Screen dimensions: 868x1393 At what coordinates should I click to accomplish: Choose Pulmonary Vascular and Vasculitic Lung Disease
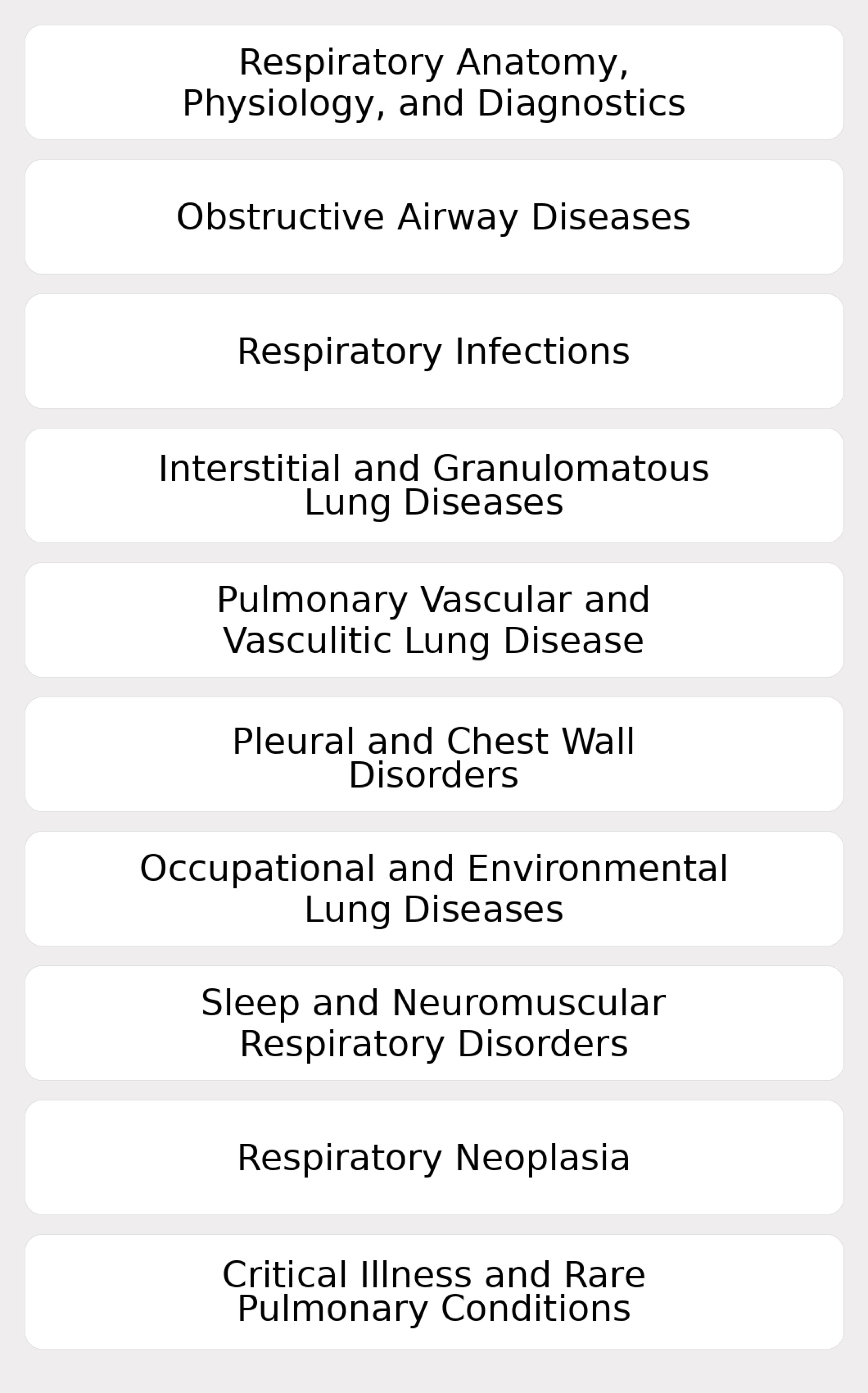(434, 620)
